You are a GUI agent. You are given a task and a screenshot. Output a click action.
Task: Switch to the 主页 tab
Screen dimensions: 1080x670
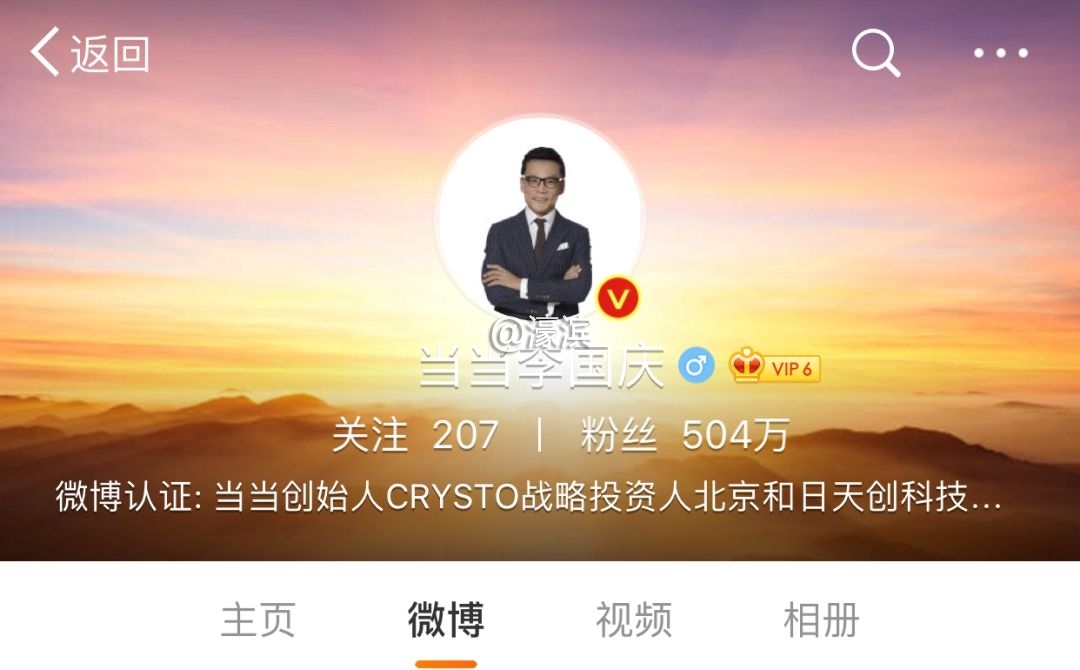tap(258, 620)
